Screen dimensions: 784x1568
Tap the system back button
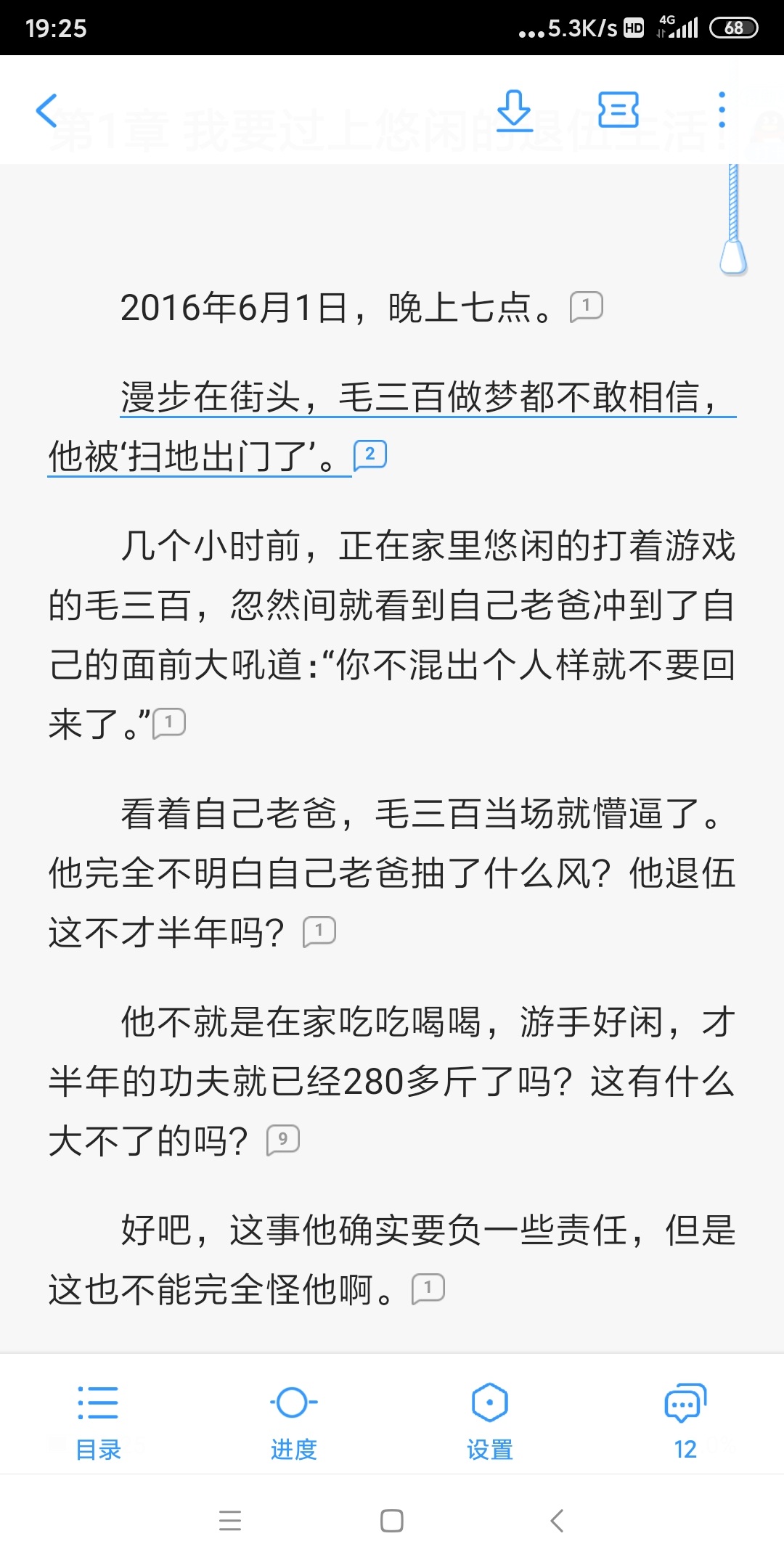557,1521
